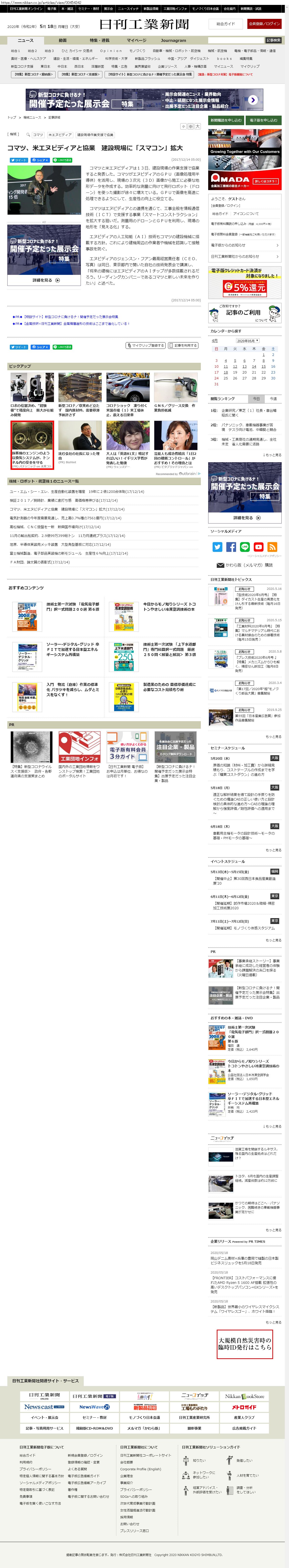Set article text size to 大
The width and height of the screenshot is (289, 1568).
tap(197, 127)
